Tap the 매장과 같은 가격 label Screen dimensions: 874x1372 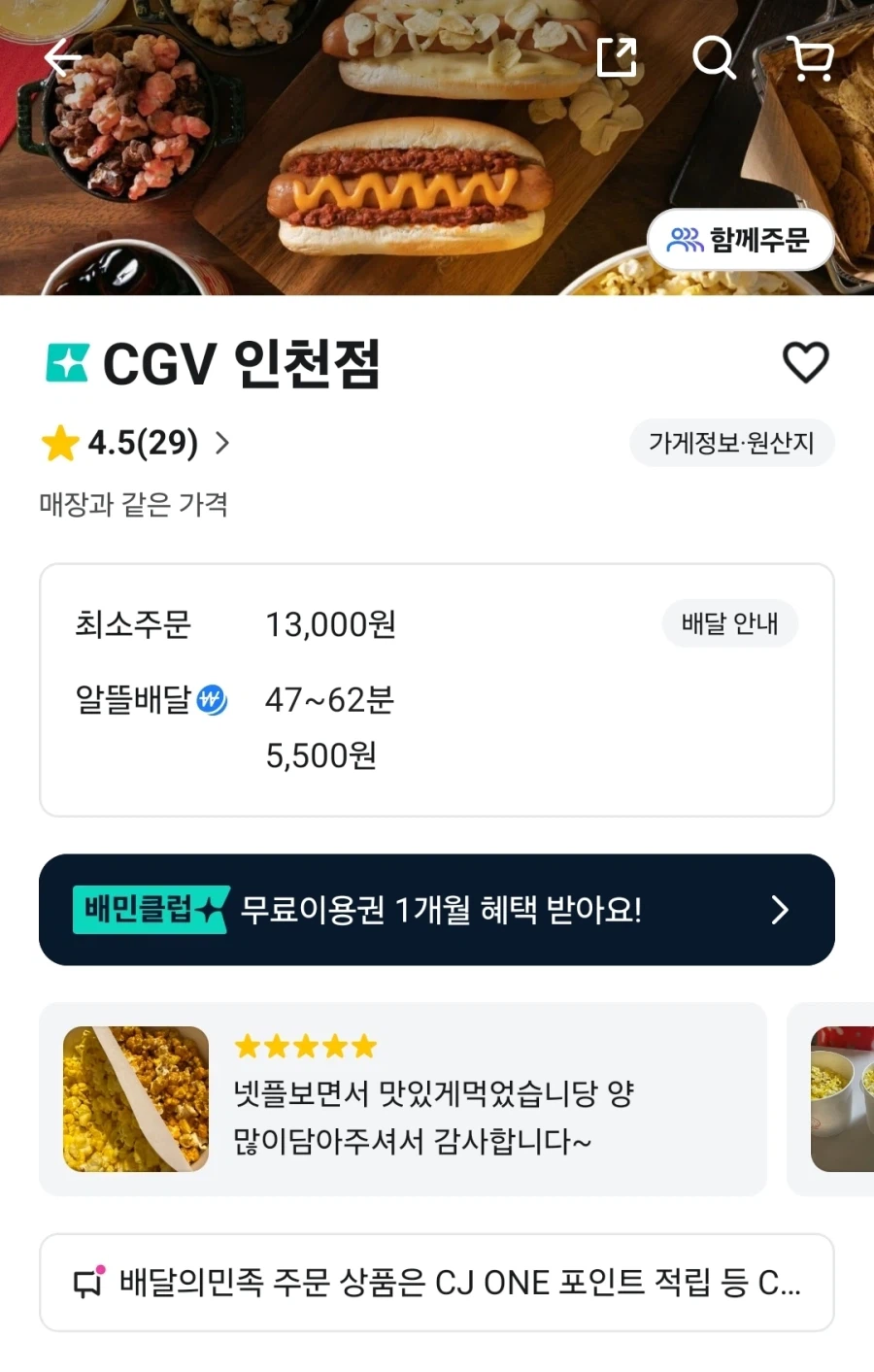pyautogui.click(x=134, y=505)
